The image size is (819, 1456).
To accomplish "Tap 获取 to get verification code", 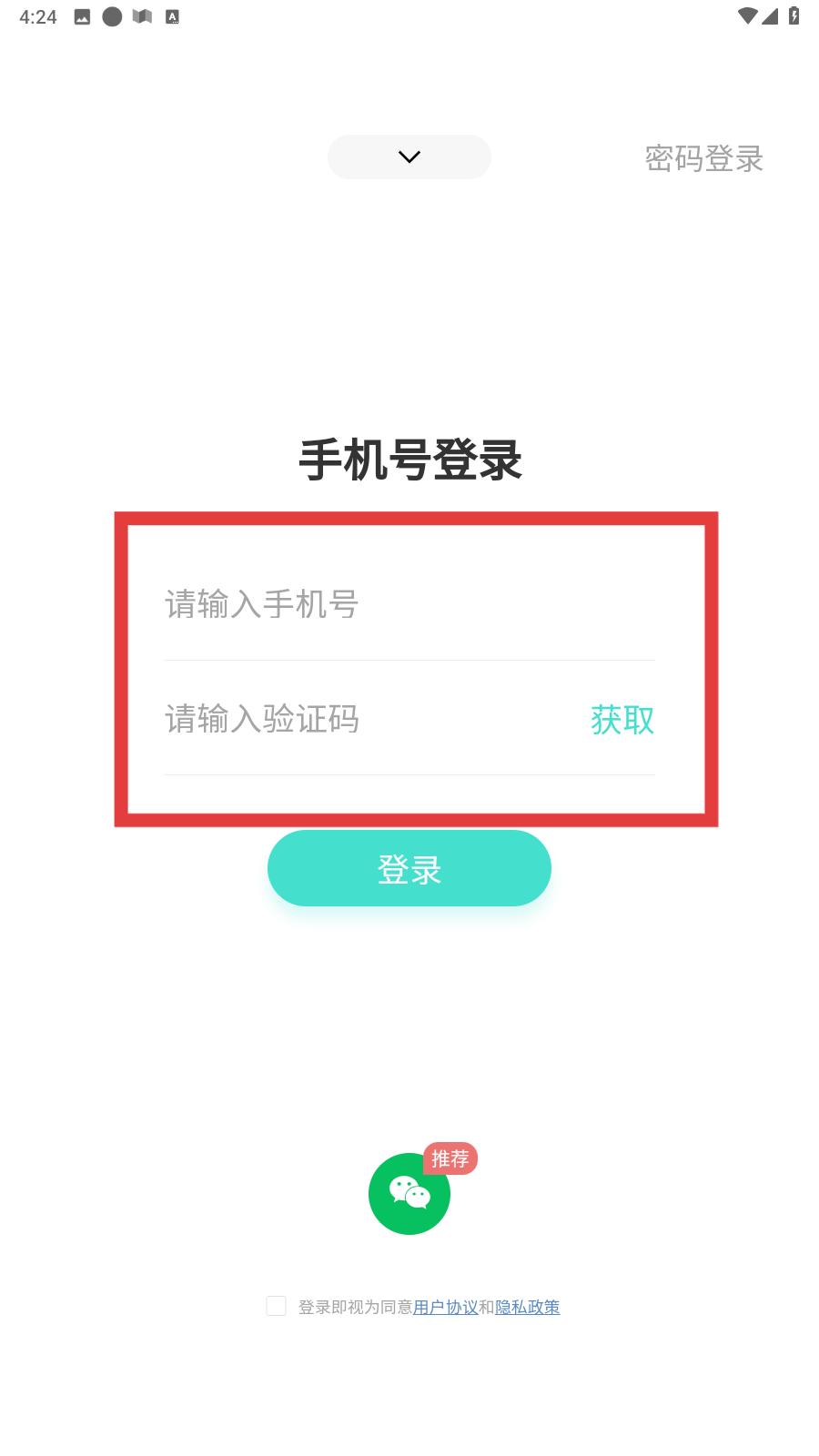I will (622, 720).
